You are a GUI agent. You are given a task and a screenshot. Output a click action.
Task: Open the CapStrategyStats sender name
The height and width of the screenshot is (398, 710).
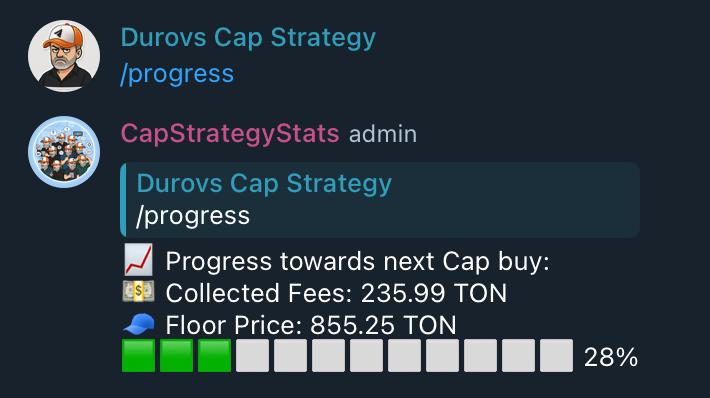[x=230, y=134]
